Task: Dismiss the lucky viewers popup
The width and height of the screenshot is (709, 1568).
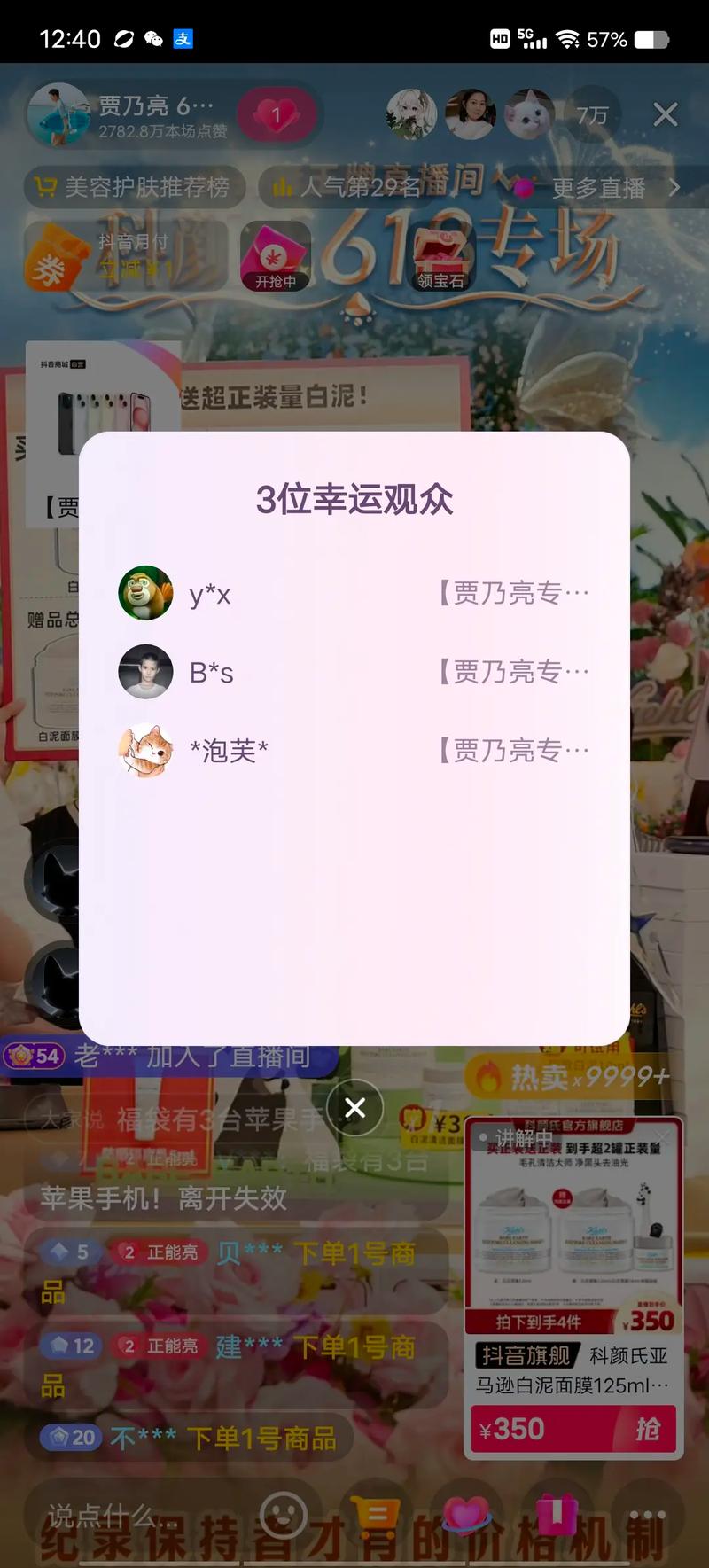Action: (354, 1107)
